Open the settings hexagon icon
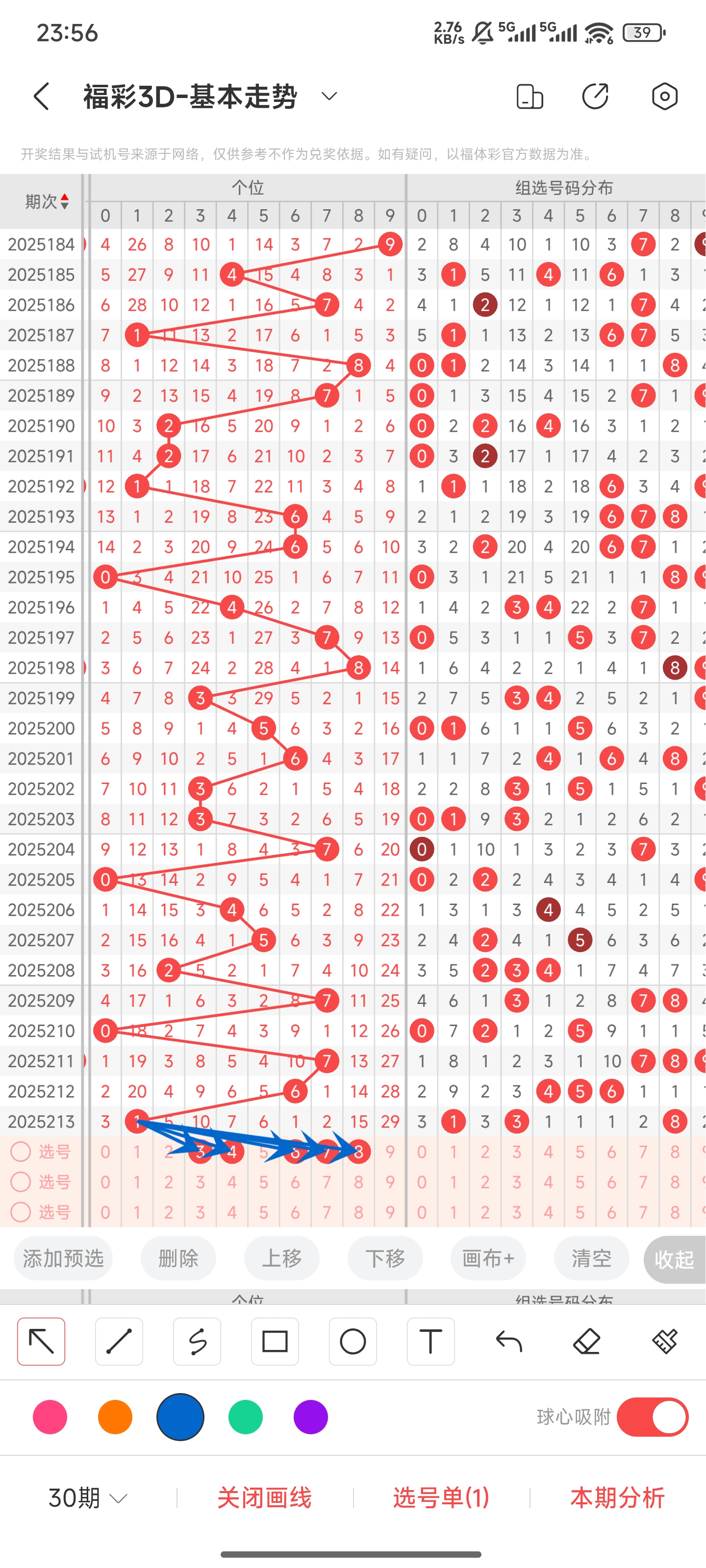The width and height of the screenshot is (706, 1568). (x=664, y=96)
